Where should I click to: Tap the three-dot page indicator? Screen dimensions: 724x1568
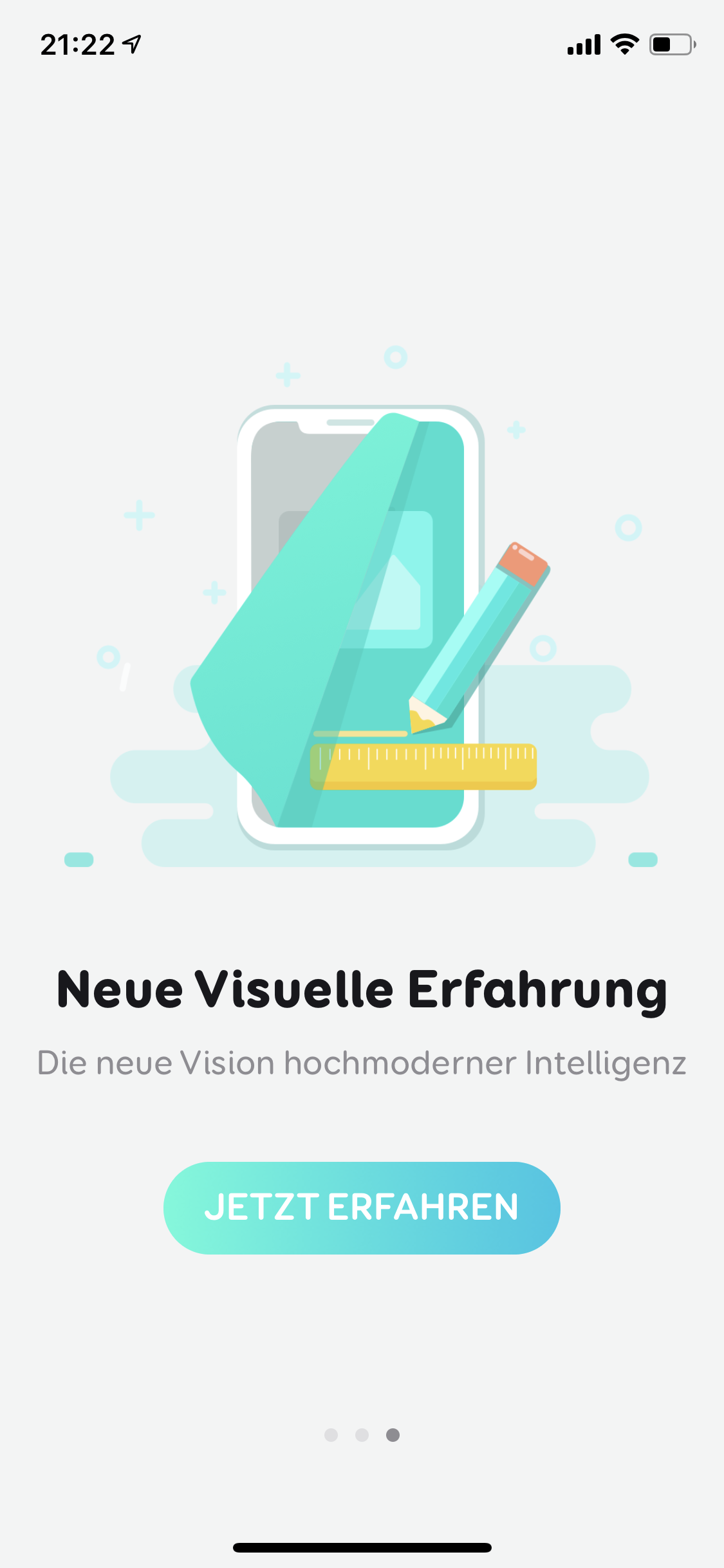pos(362,1435)
